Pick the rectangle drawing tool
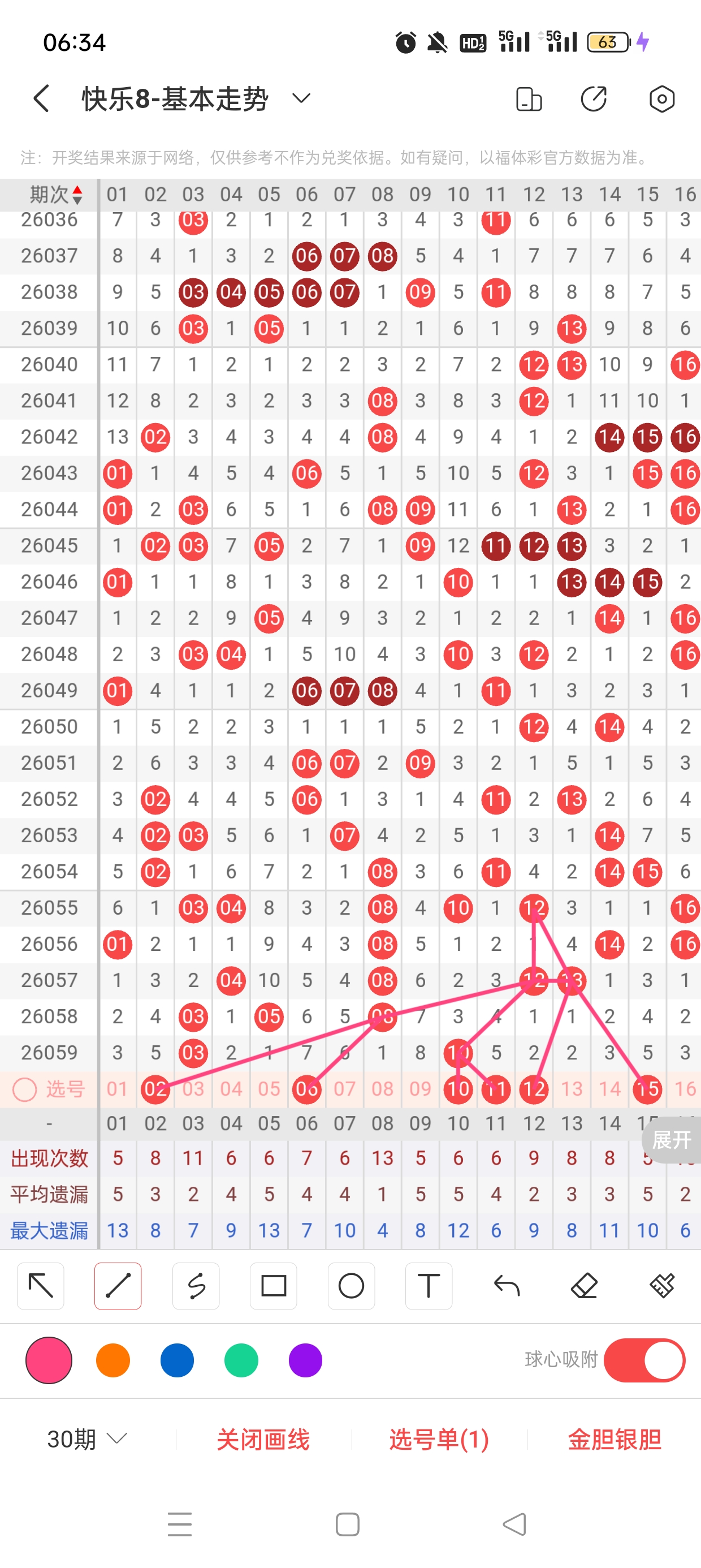Screen dimensions: 701x1568 273,1286
